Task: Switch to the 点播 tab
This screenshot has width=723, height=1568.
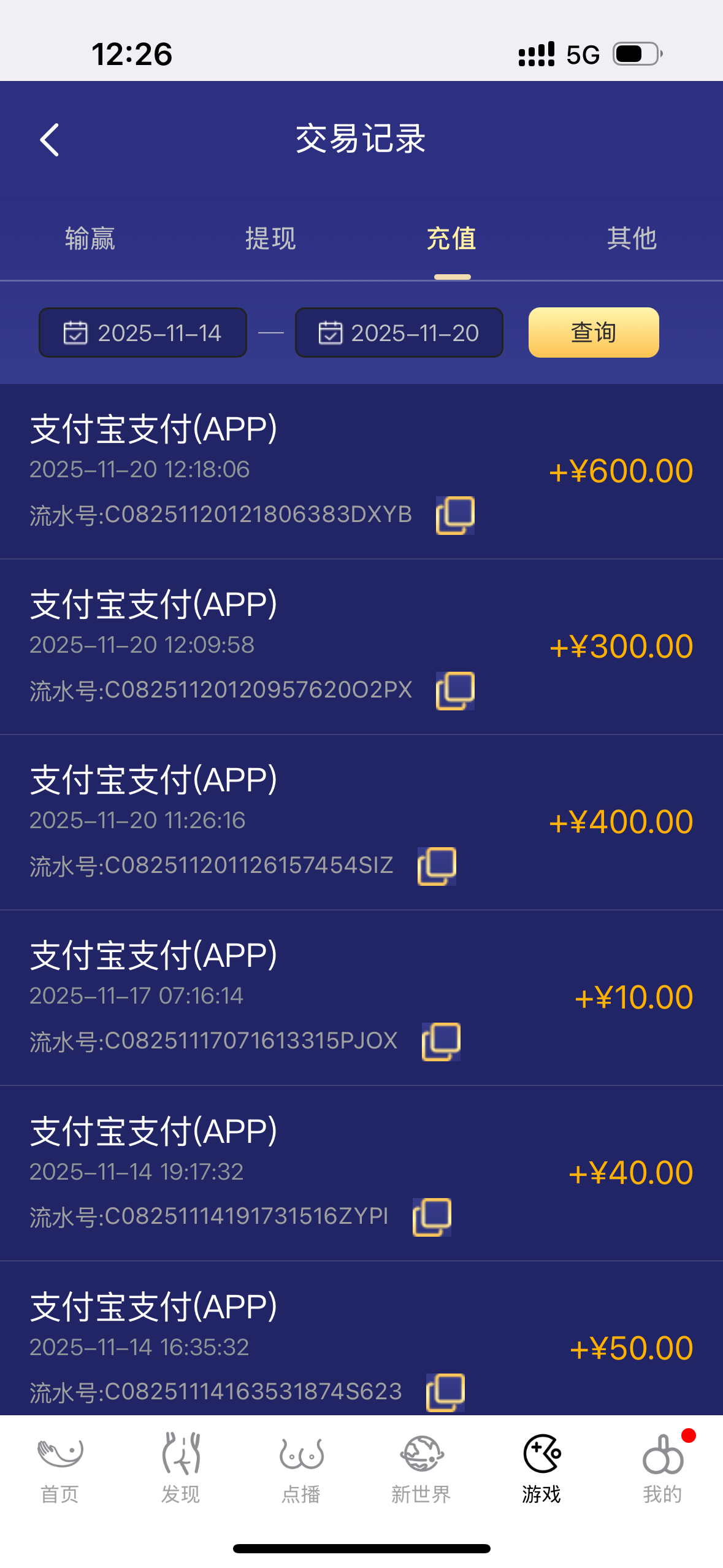Action: pos(301,1469)
